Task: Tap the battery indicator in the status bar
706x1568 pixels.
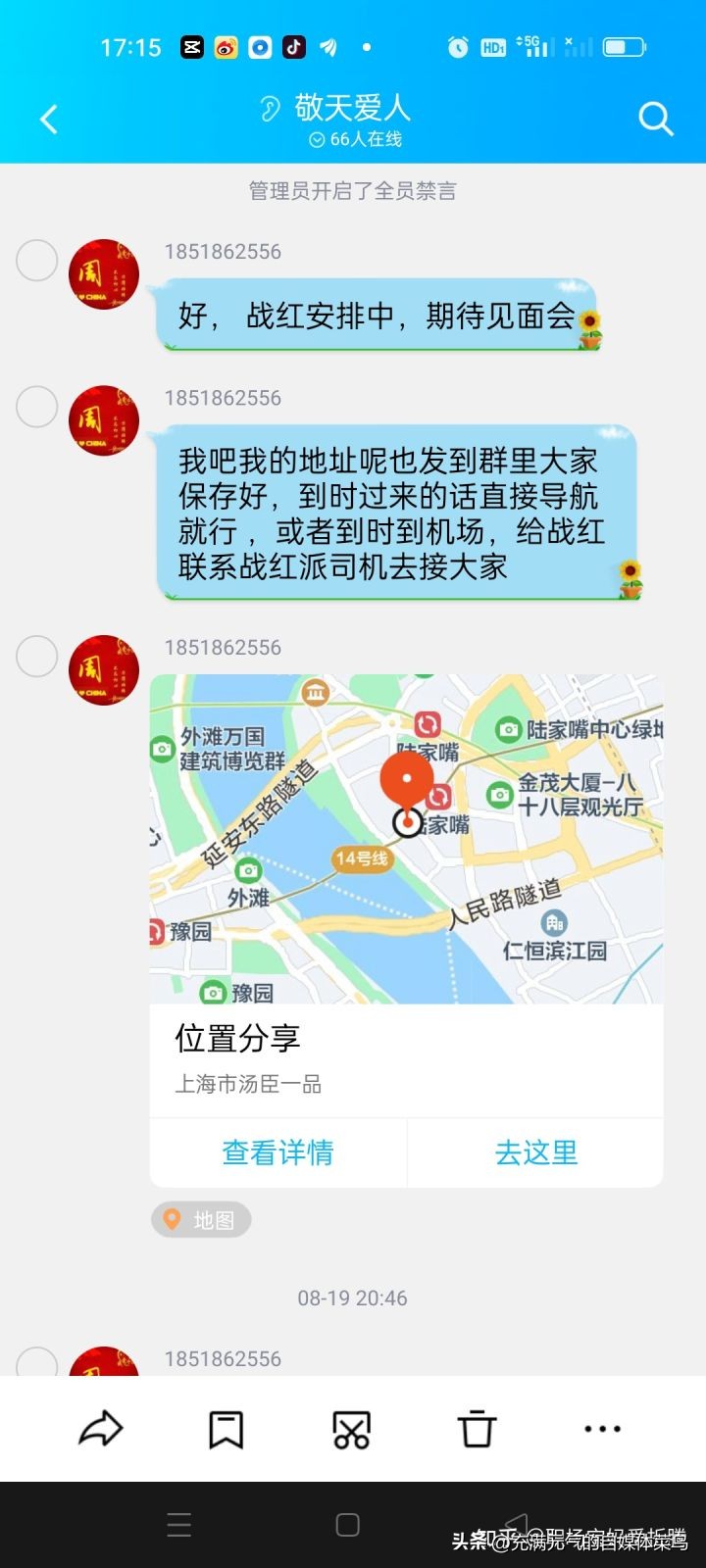Action: 624,45
